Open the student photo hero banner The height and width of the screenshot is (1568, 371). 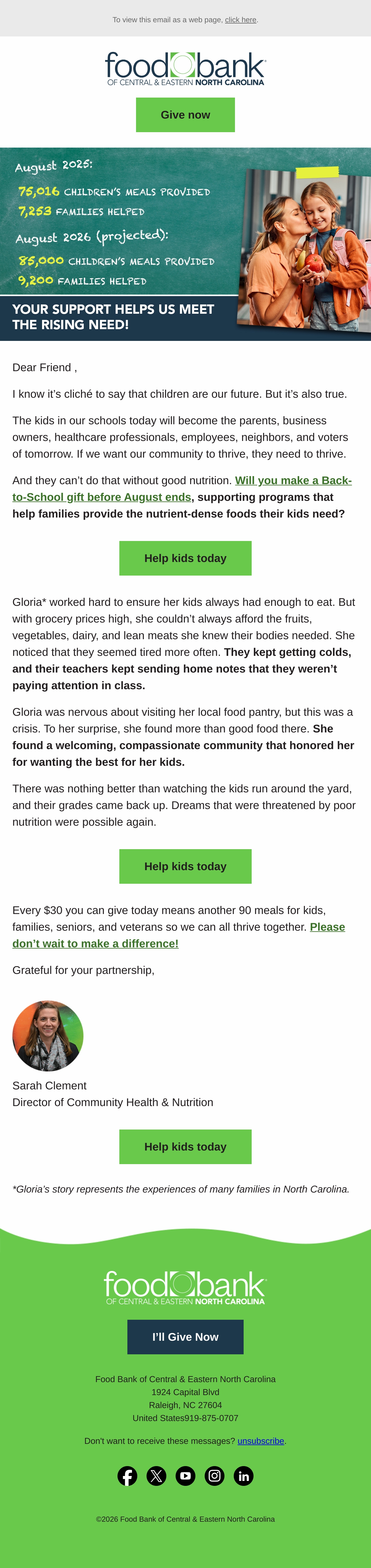185,244
